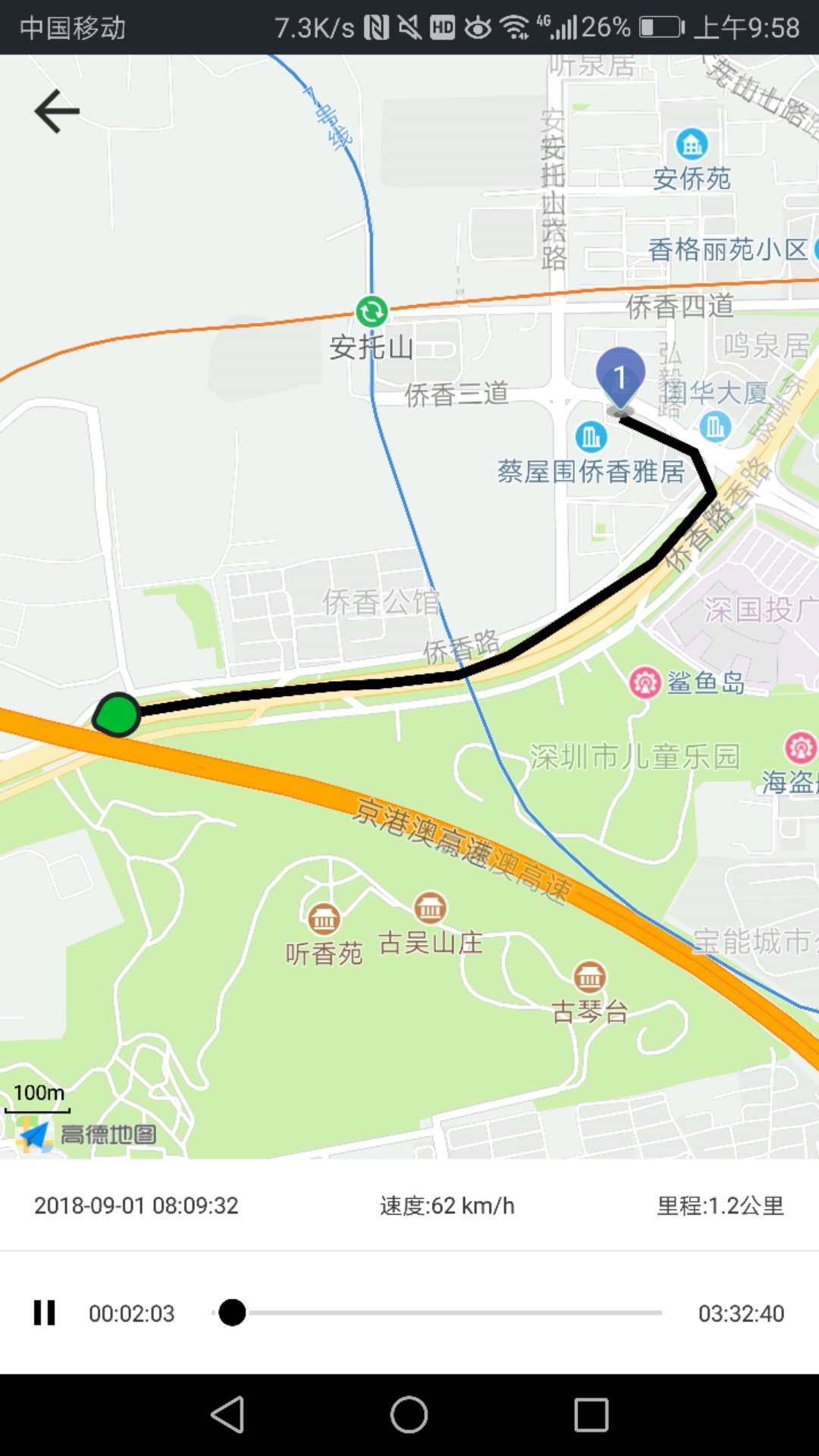The image size is (819, 1456).
Task: Tap the system home button
Action: coord(409,1414)
